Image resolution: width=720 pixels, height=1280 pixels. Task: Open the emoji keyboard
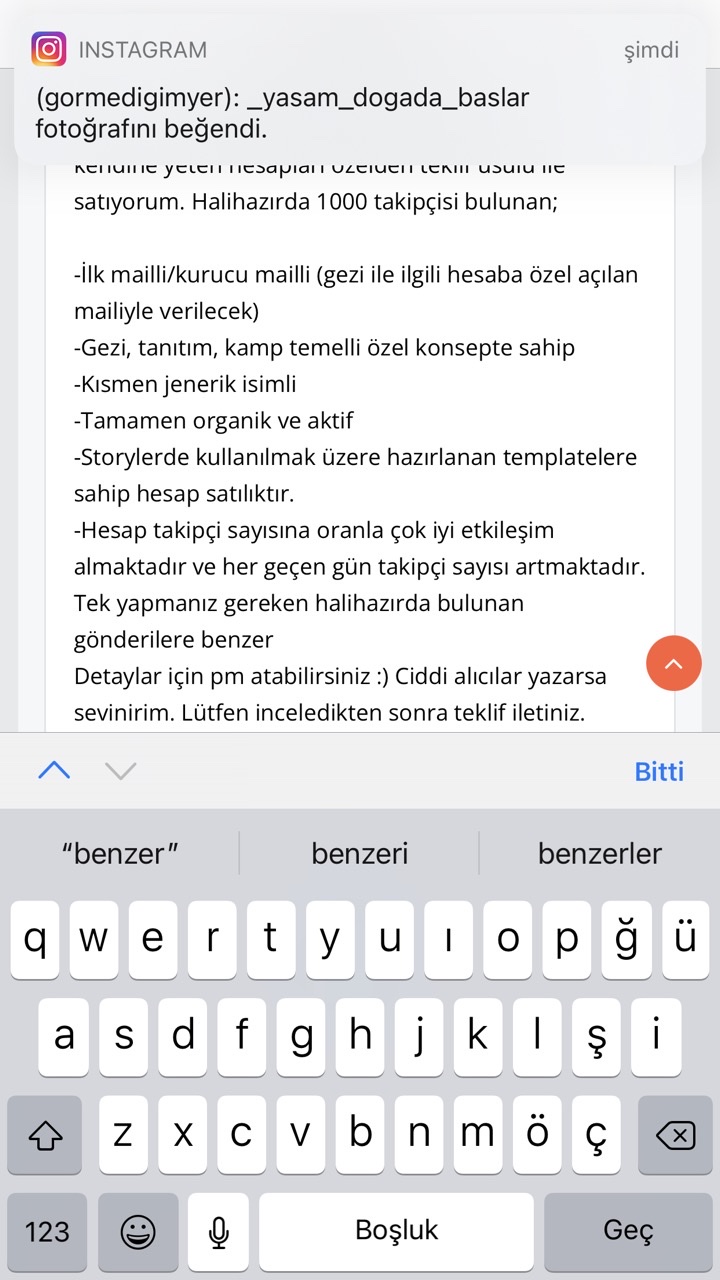point(138,1231)
